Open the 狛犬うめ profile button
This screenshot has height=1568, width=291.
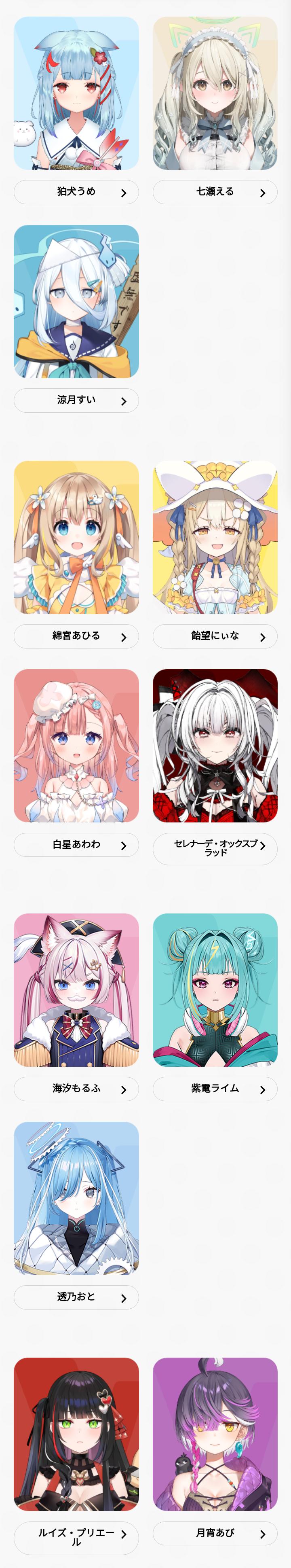pos(76,192)
